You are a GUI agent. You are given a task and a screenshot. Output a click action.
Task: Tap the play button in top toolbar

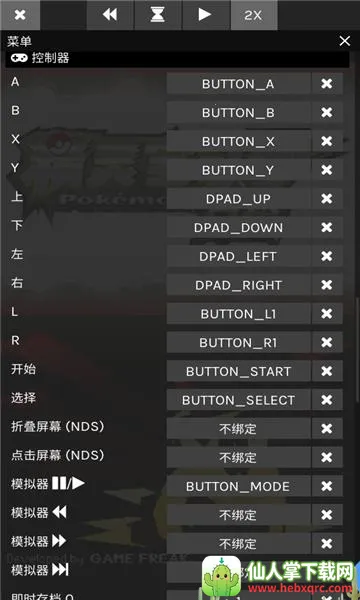pos(206,15)
